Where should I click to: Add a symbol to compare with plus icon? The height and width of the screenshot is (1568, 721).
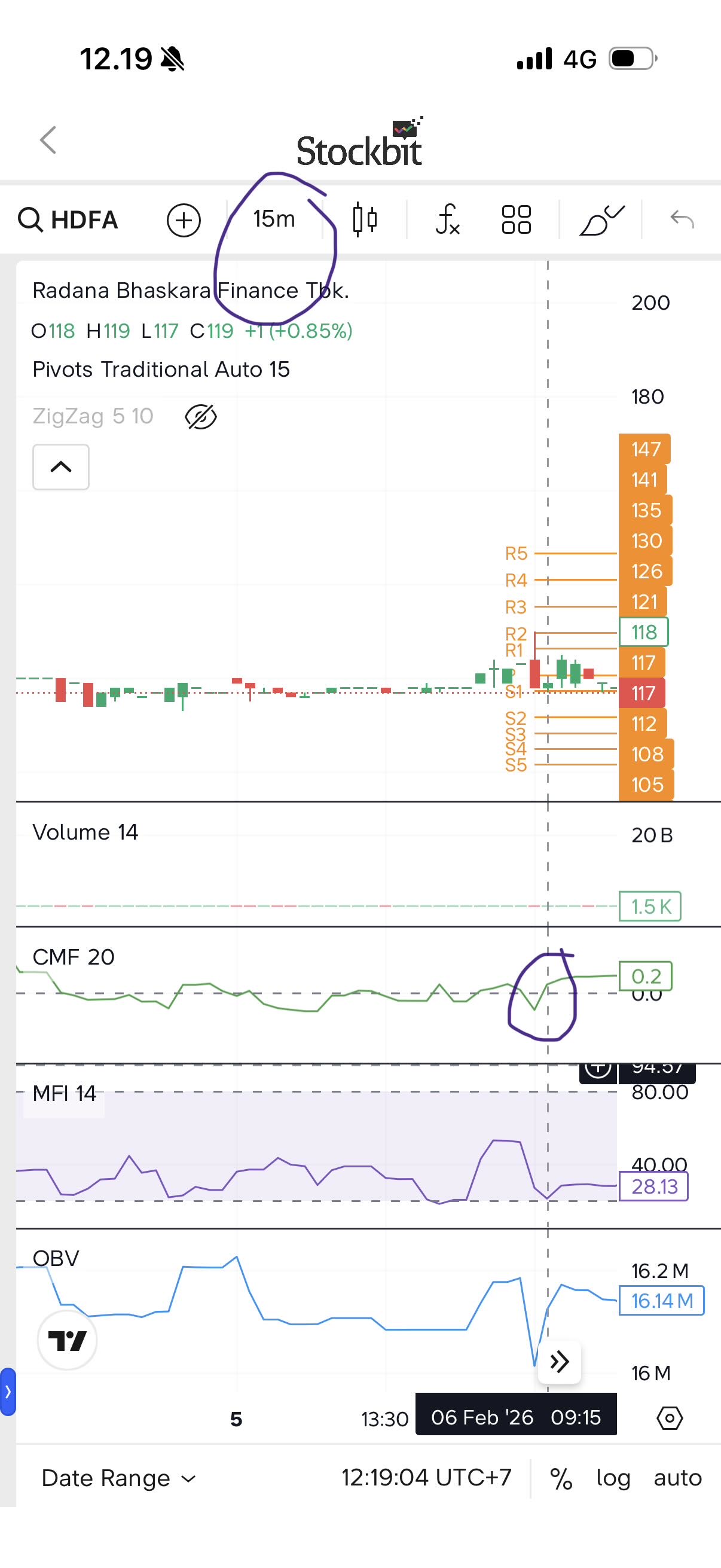184,220
